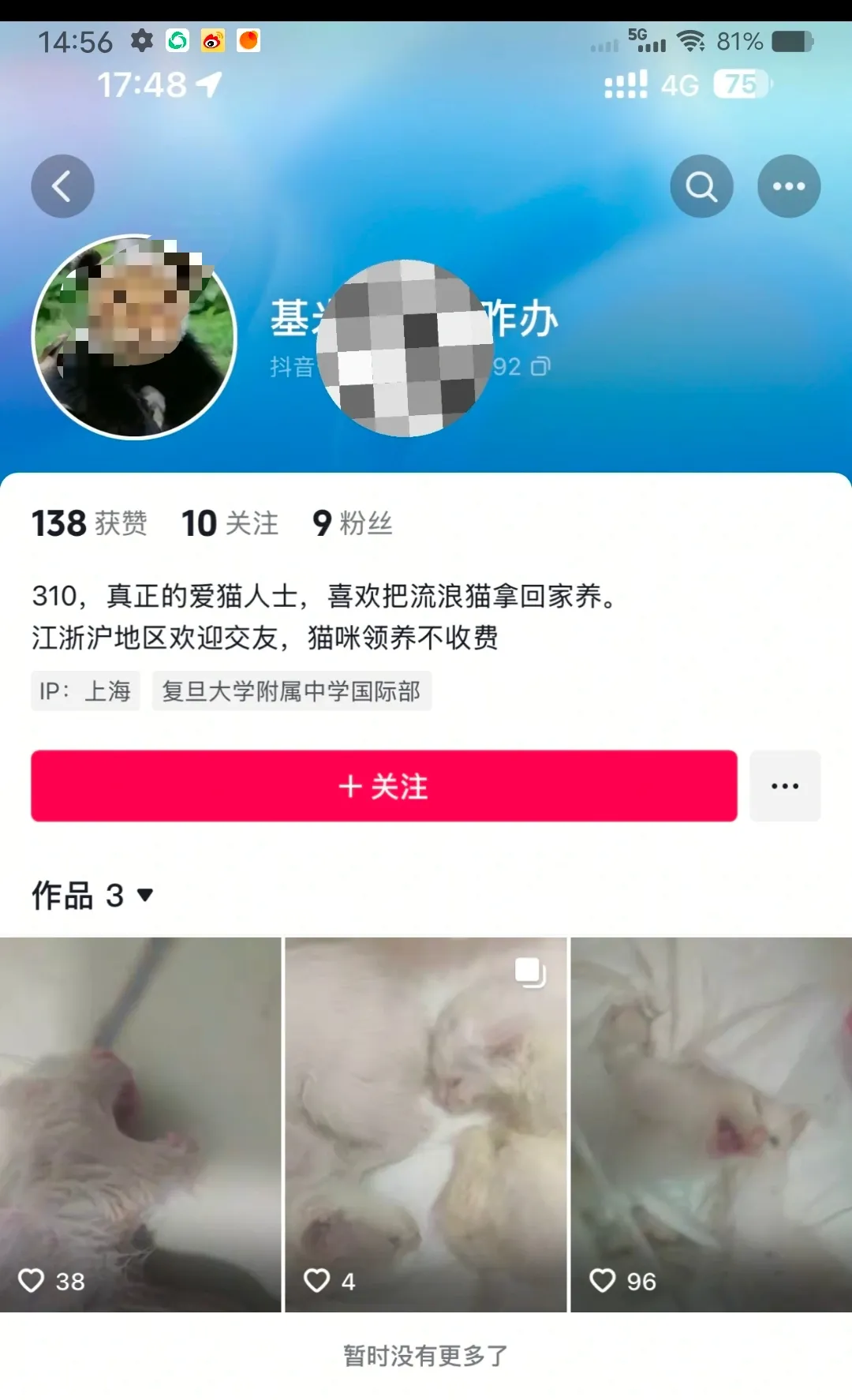Open the video with 96 likes

tap(711, 1124)
